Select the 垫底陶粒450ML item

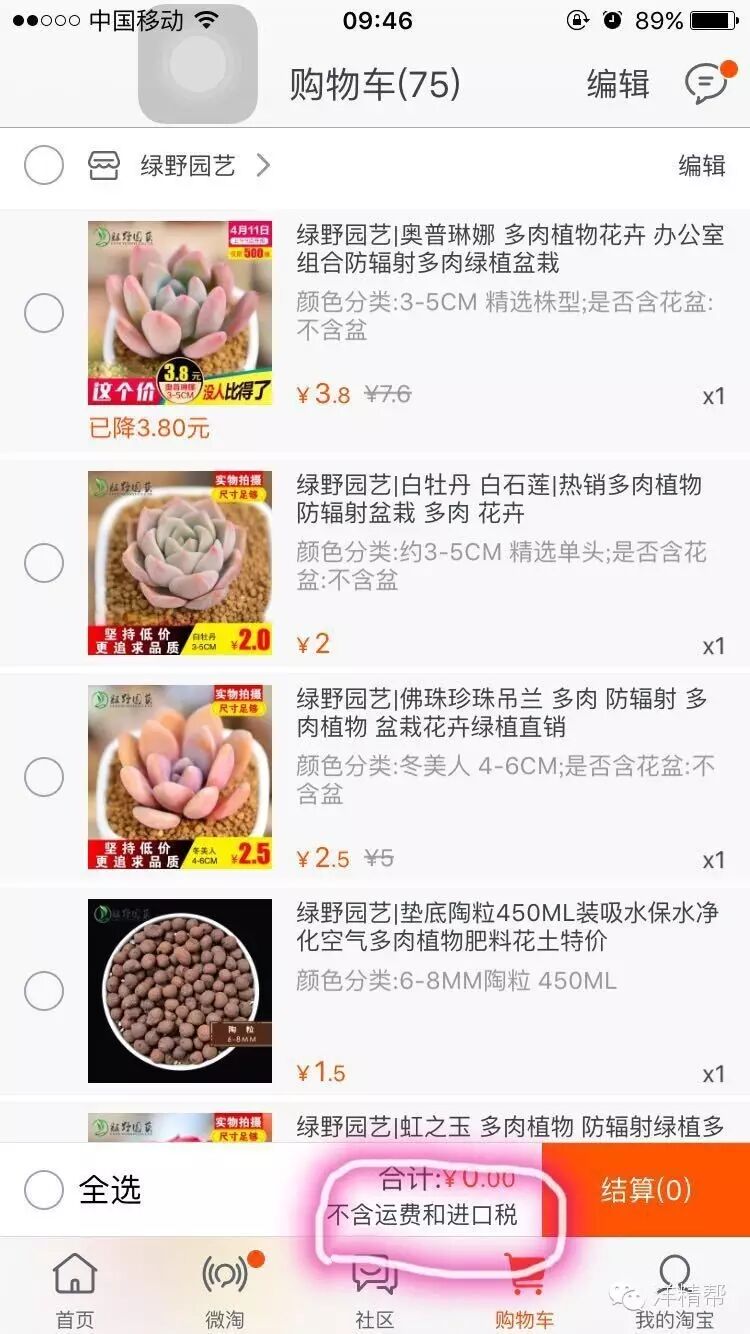click(x=44, y=991)
